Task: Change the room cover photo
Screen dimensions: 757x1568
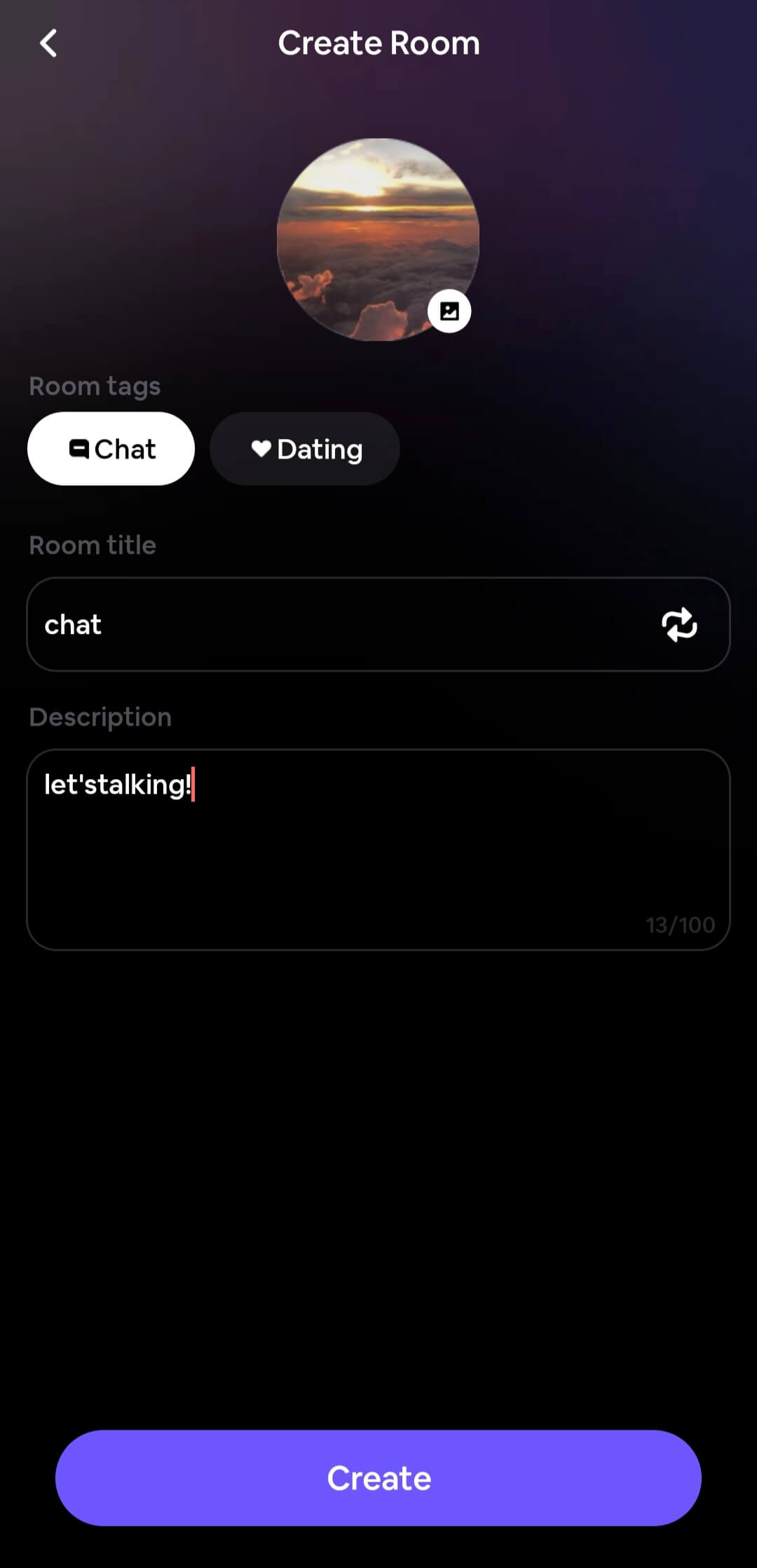Action: [449, 311]
